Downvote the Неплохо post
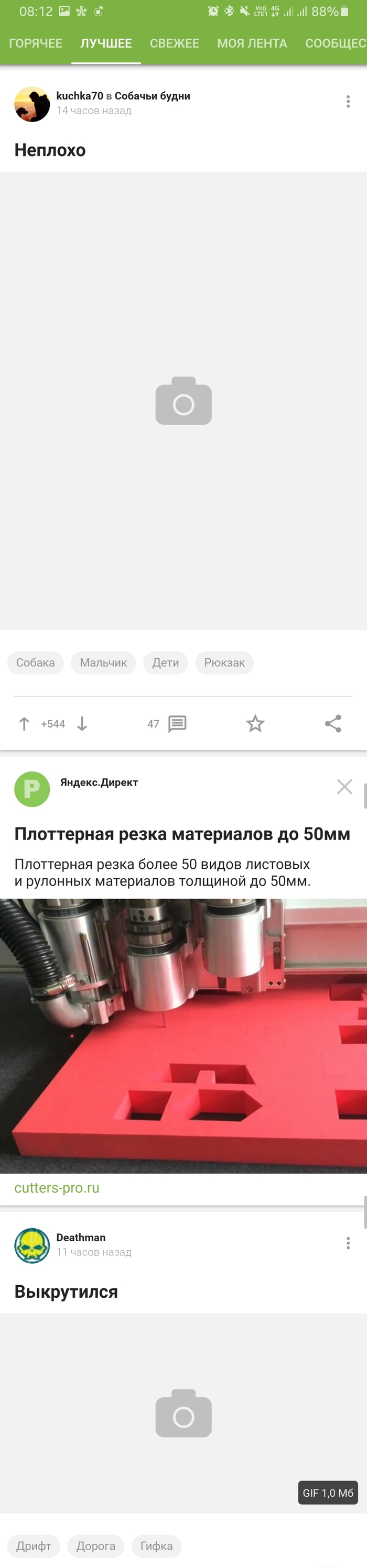 point(82,724)
